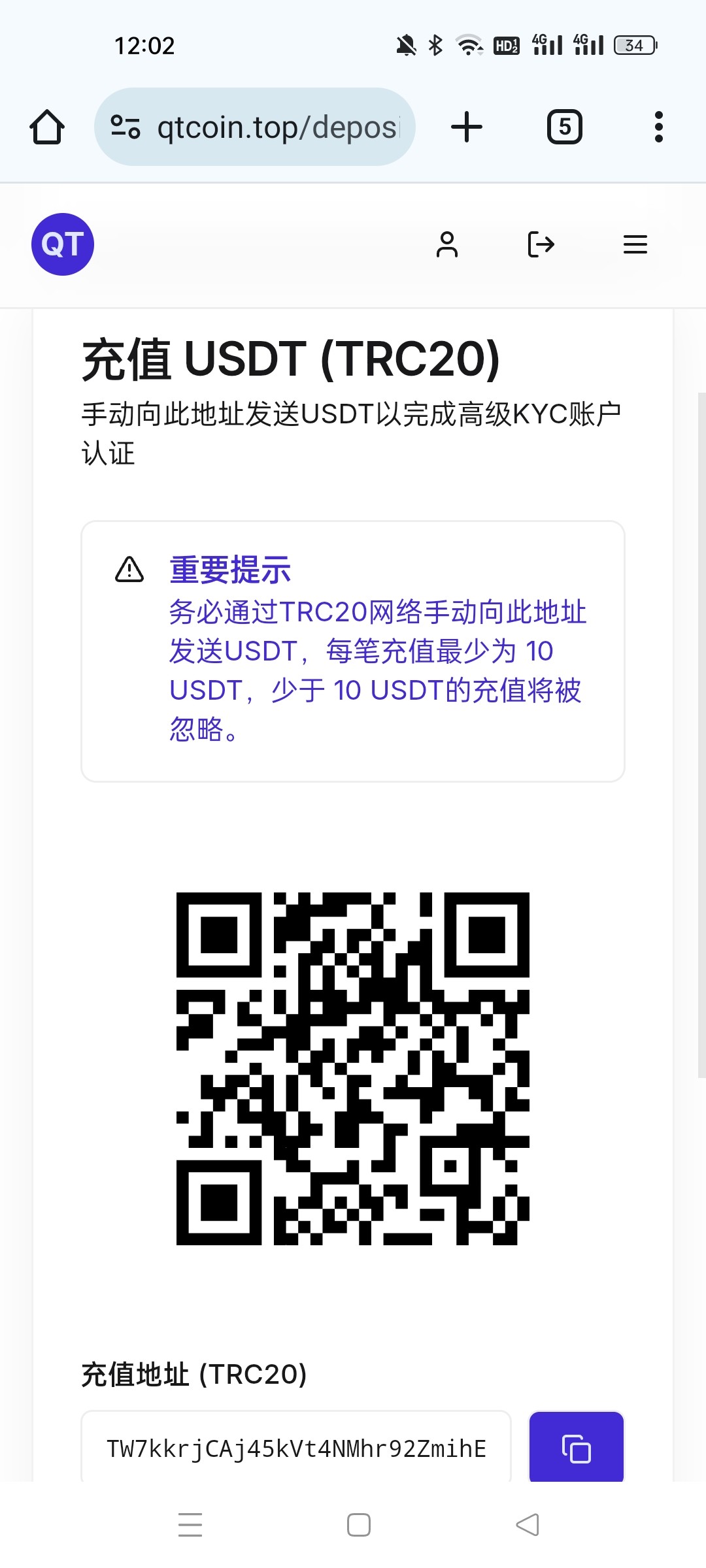Open recent apps from navigation bar
The height and width of the screenshot is (1568, 706).
click(190, 1525)
